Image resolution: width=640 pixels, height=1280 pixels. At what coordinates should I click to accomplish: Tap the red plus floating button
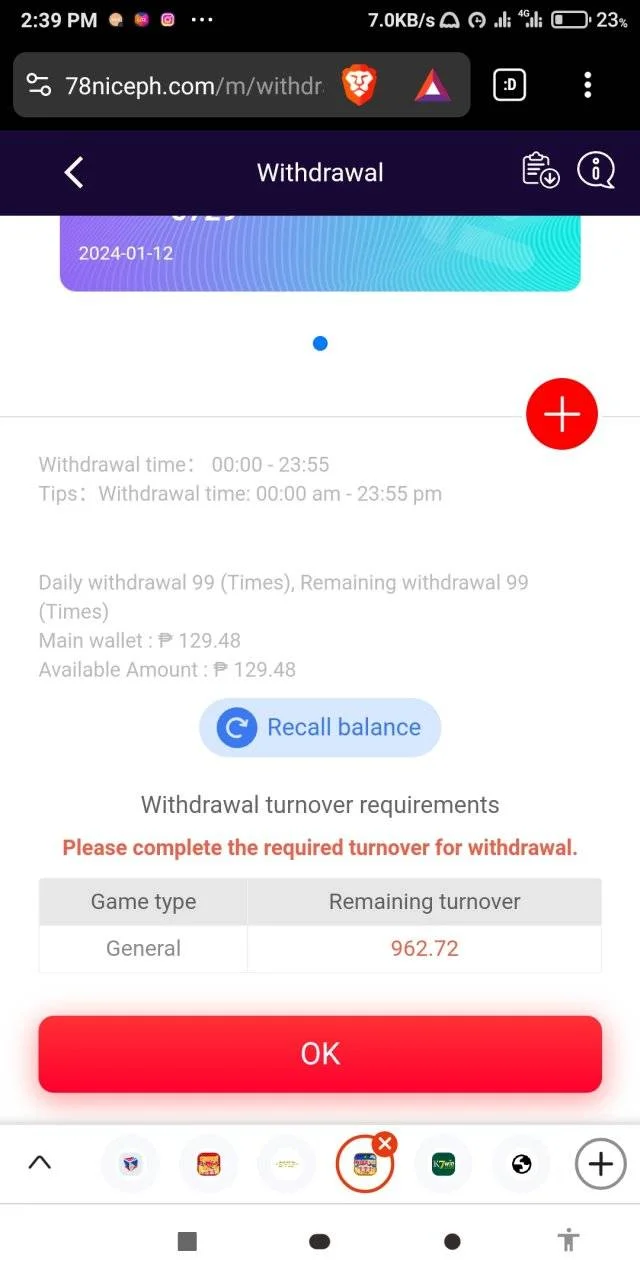click(x=562, y=414)
